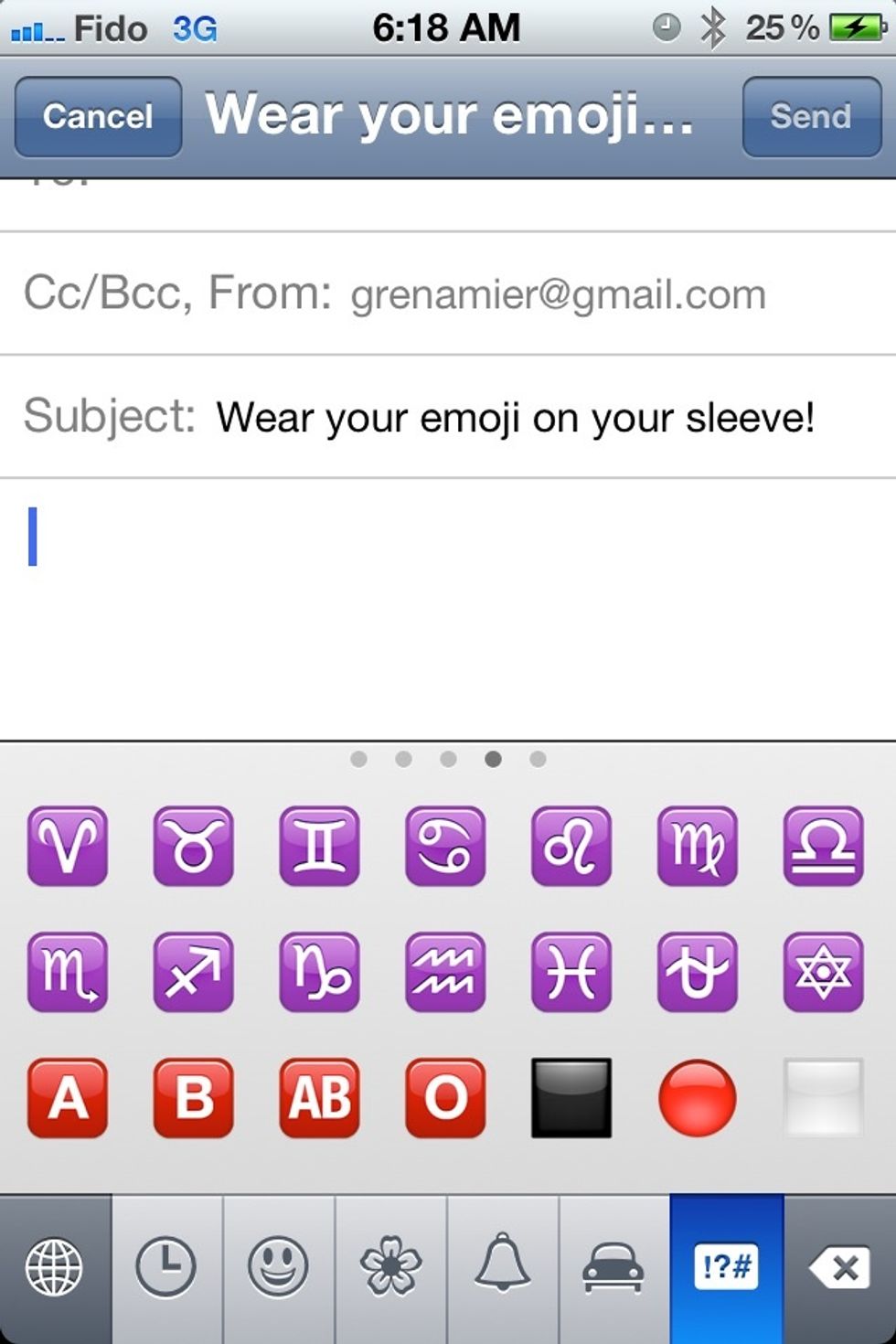Insert the Libra scales emoji

tap(823, 846)
